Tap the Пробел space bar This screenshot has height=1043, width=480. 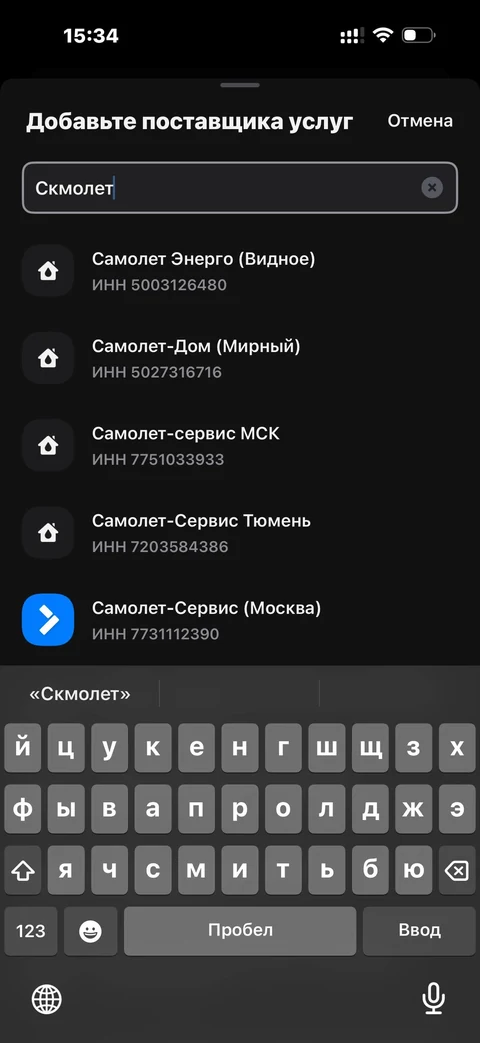[x=240, y=931]
